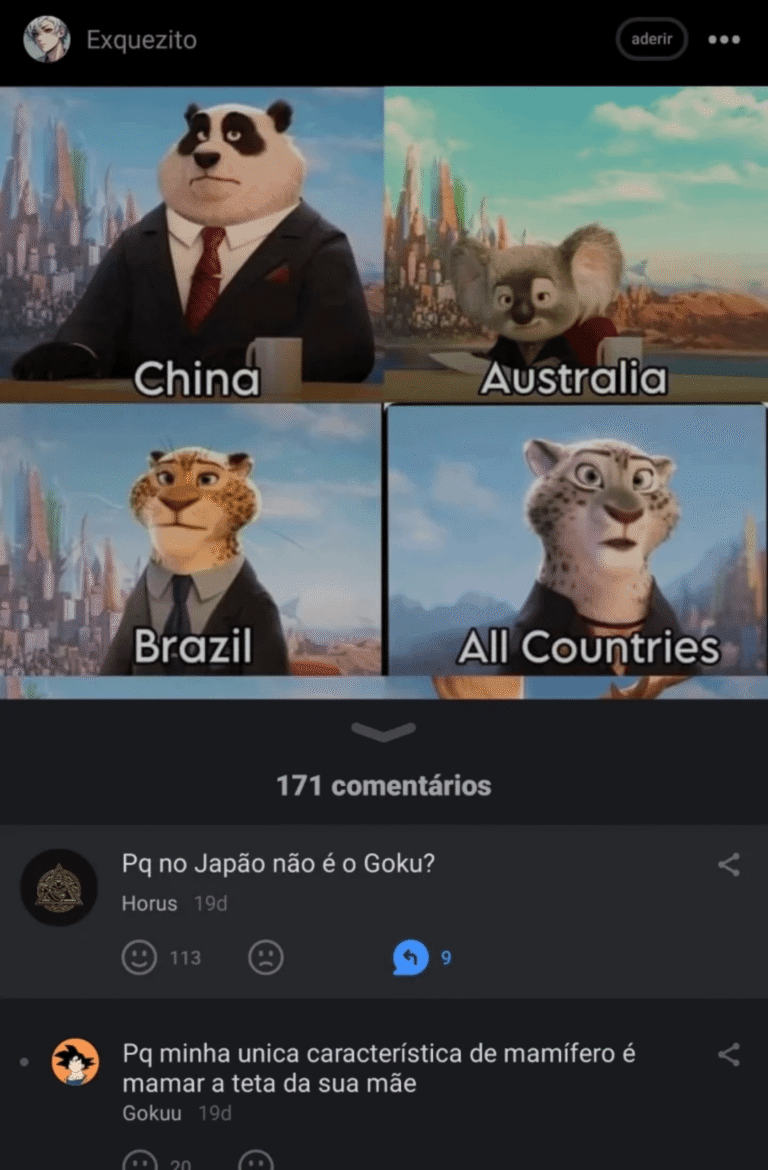Collapse comments with the down chevron
This screenshot has width=768, height=1170.
click(x=384, y=733)
